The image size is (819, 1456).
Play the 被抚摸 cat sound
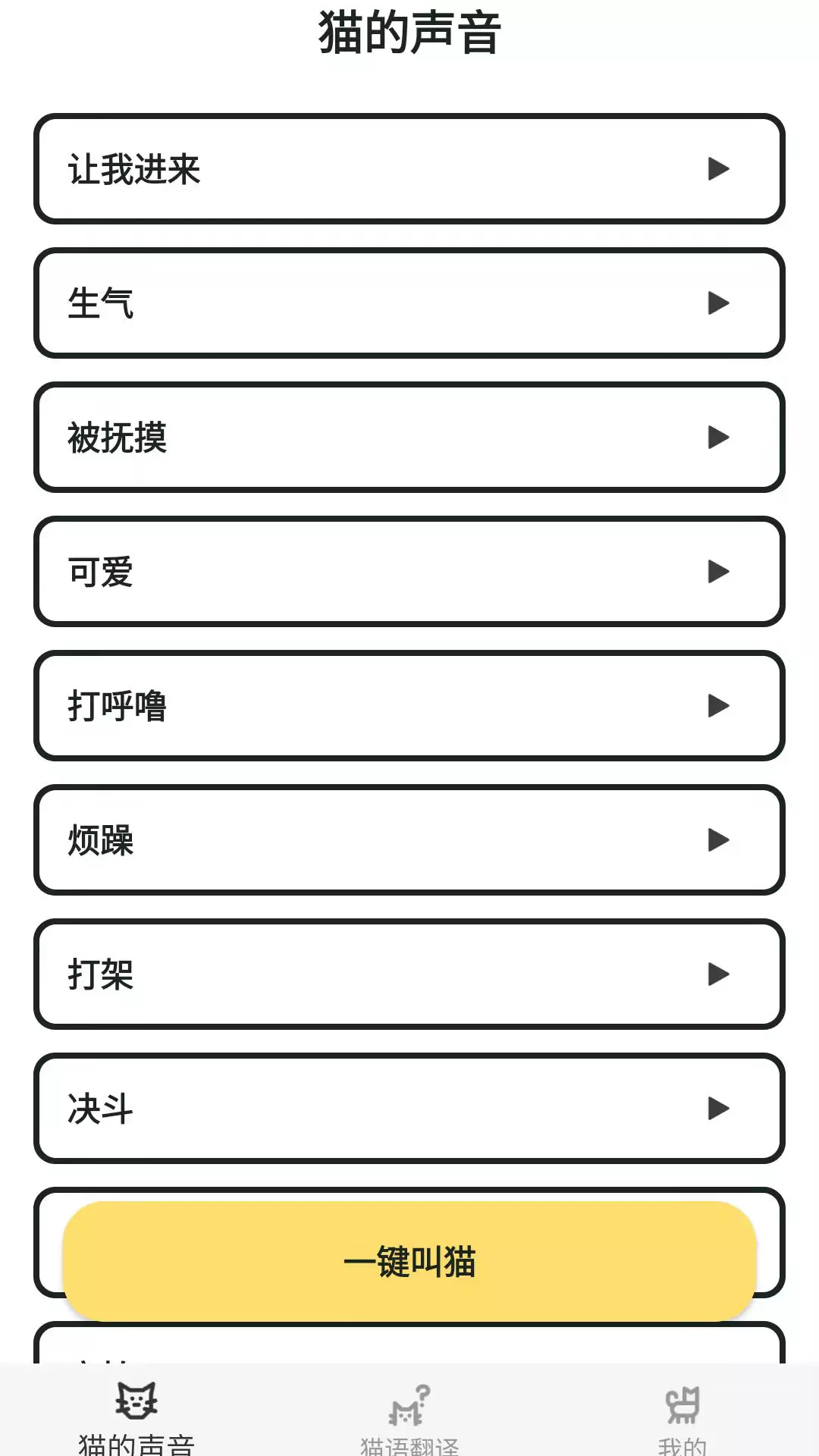[x=409, y=437]
